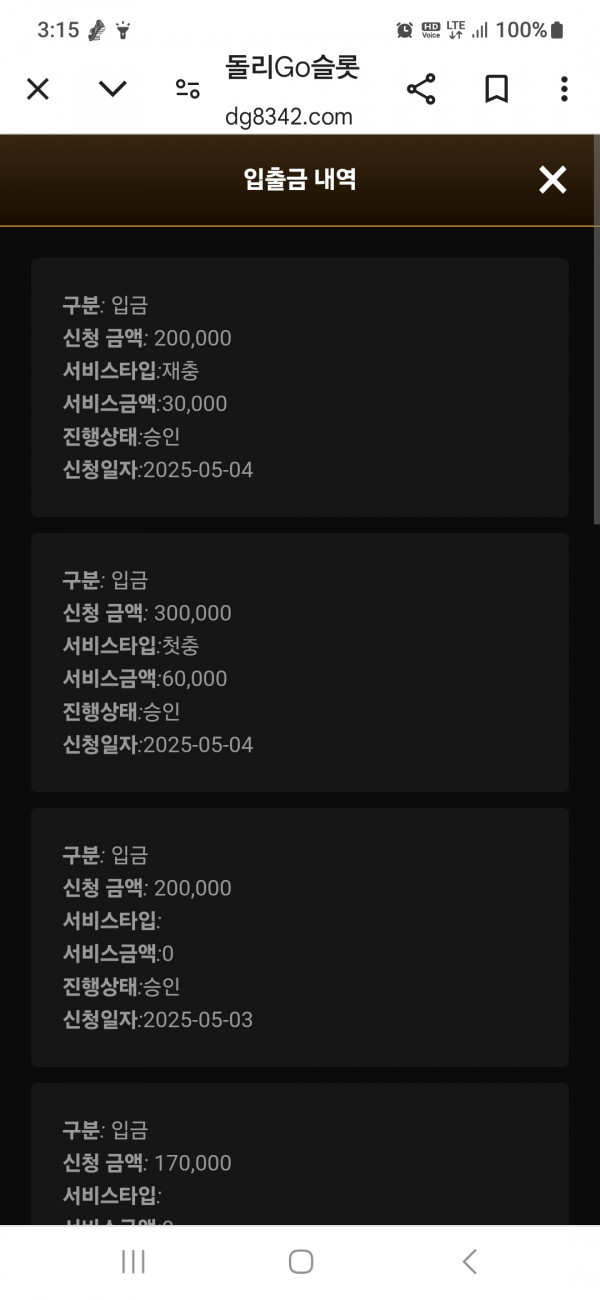
Task: Open site settings icon beside the page title
Action: point(188,89)
